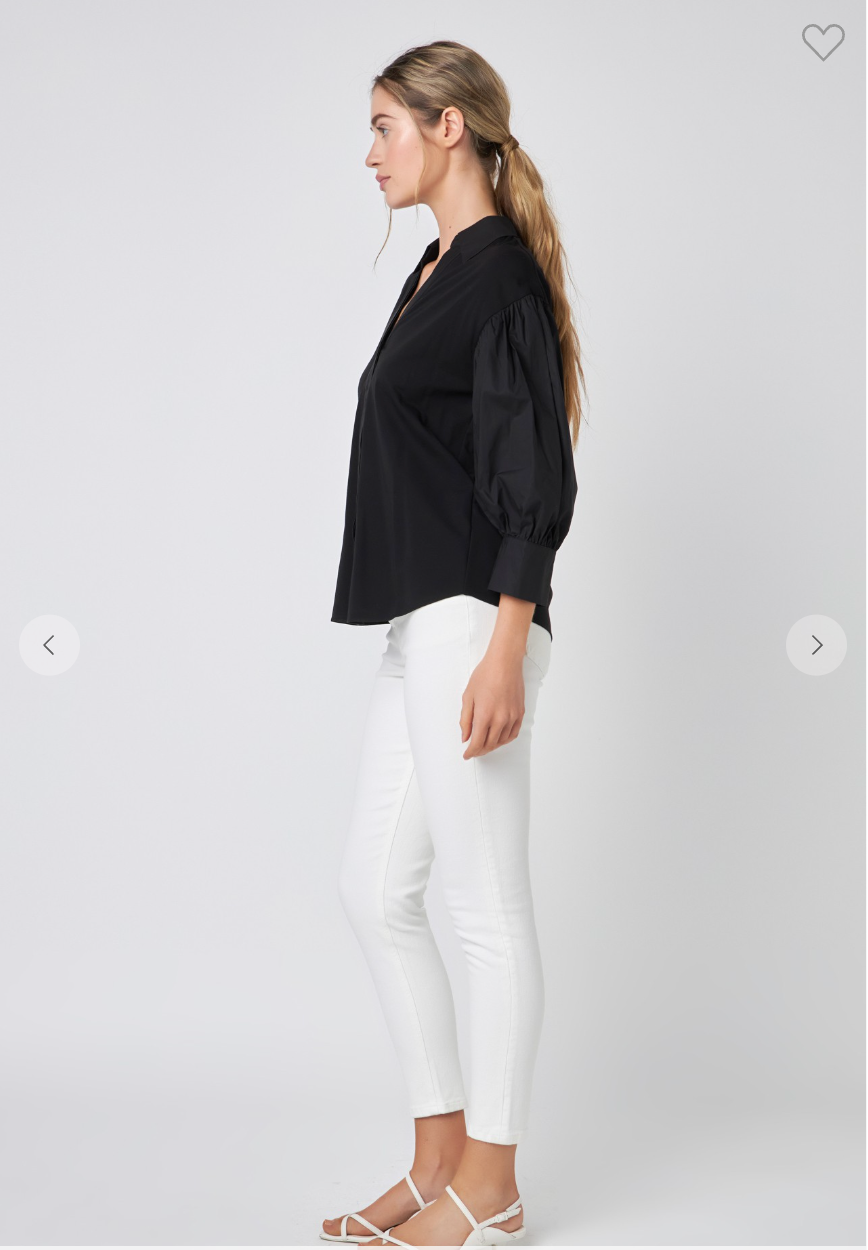
Task: Go to the previous product photo
Action: 49,645
